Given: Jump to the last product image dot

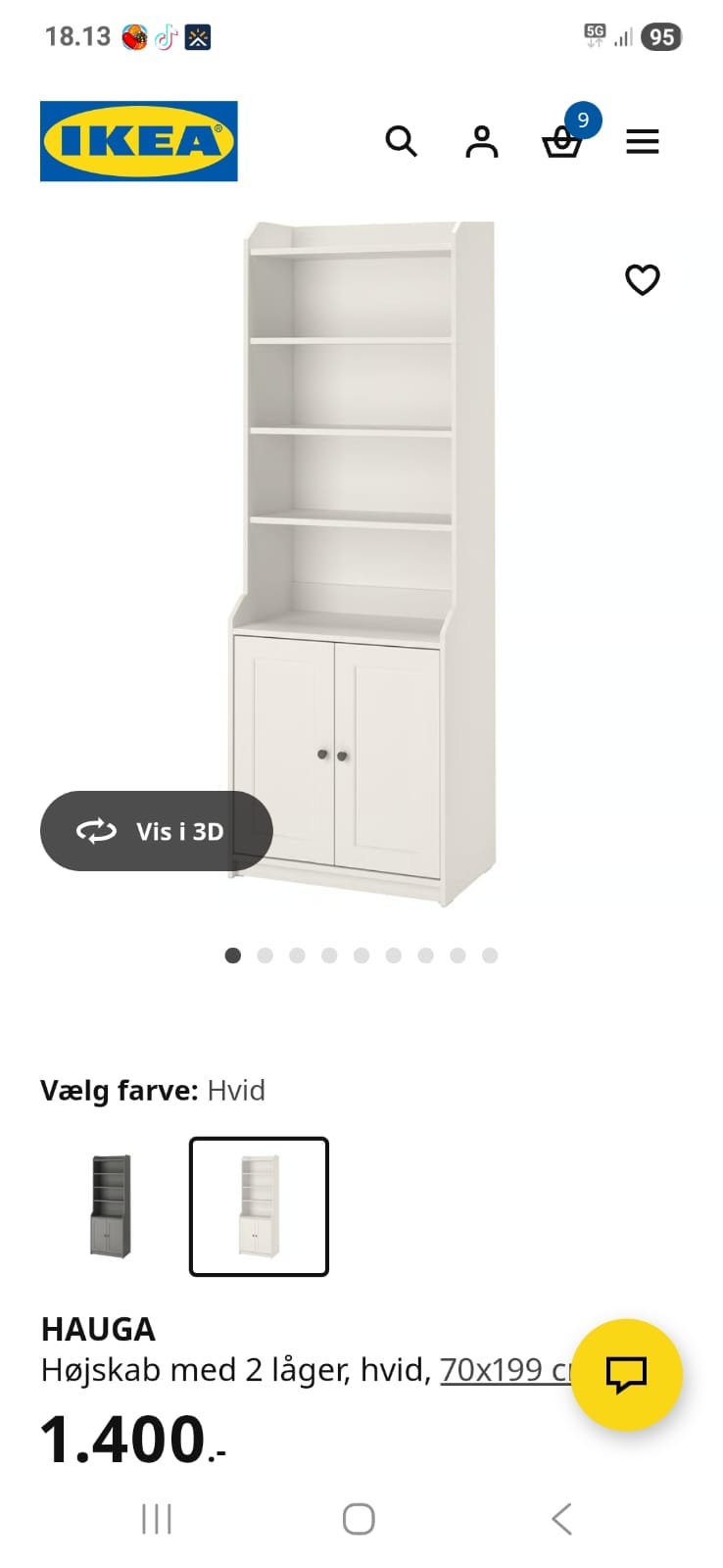Looking at the screenshot, I should (x=489, y=955).
